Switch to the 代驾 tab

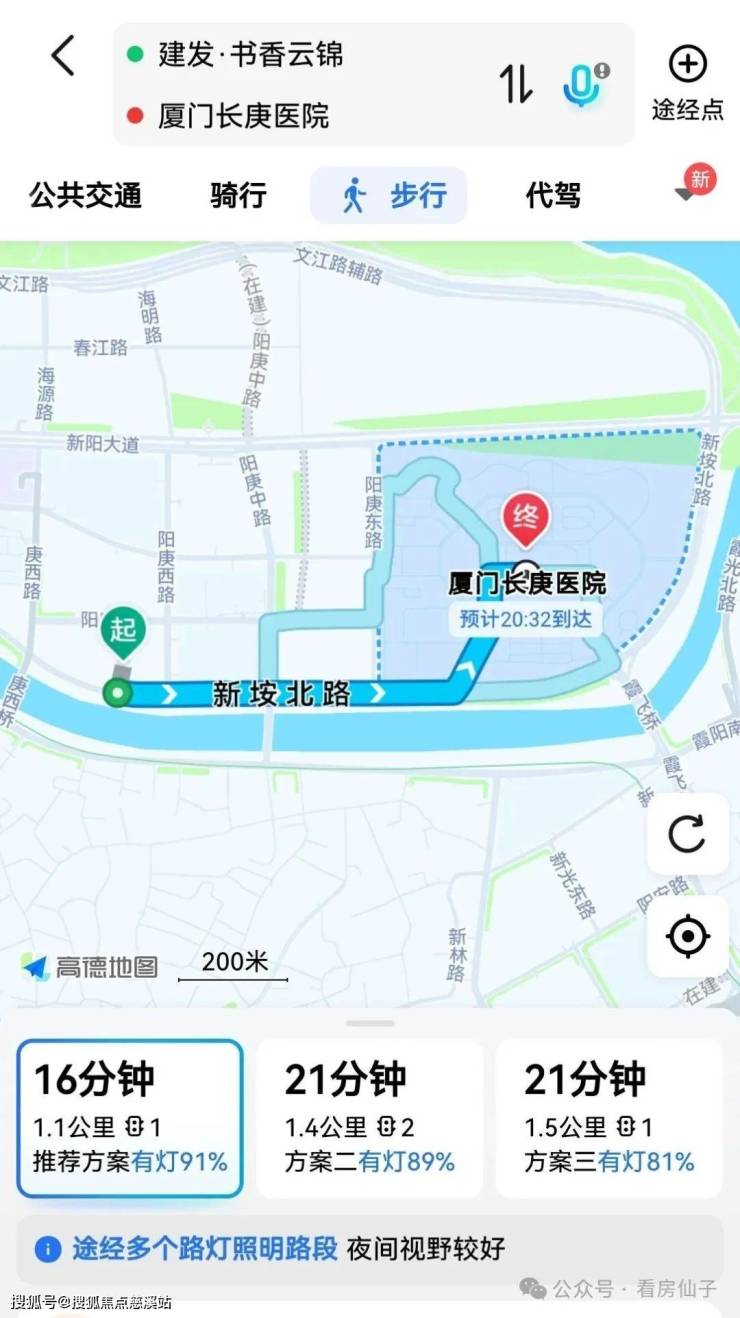click(x=553, y=195)
